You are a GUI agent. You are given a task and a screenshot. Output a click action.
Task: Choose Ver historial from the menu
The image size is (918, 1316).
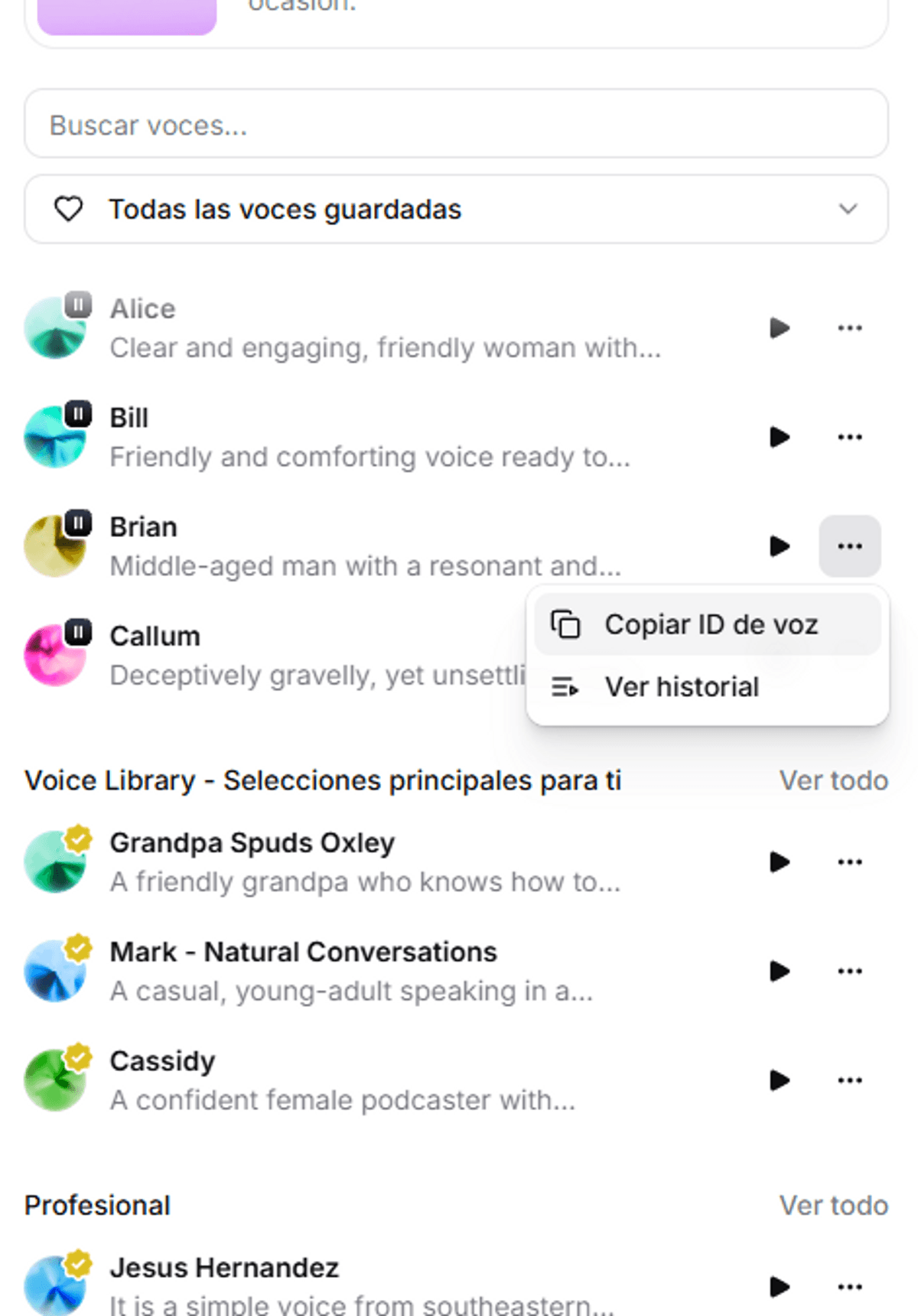(x=681, y=687)
